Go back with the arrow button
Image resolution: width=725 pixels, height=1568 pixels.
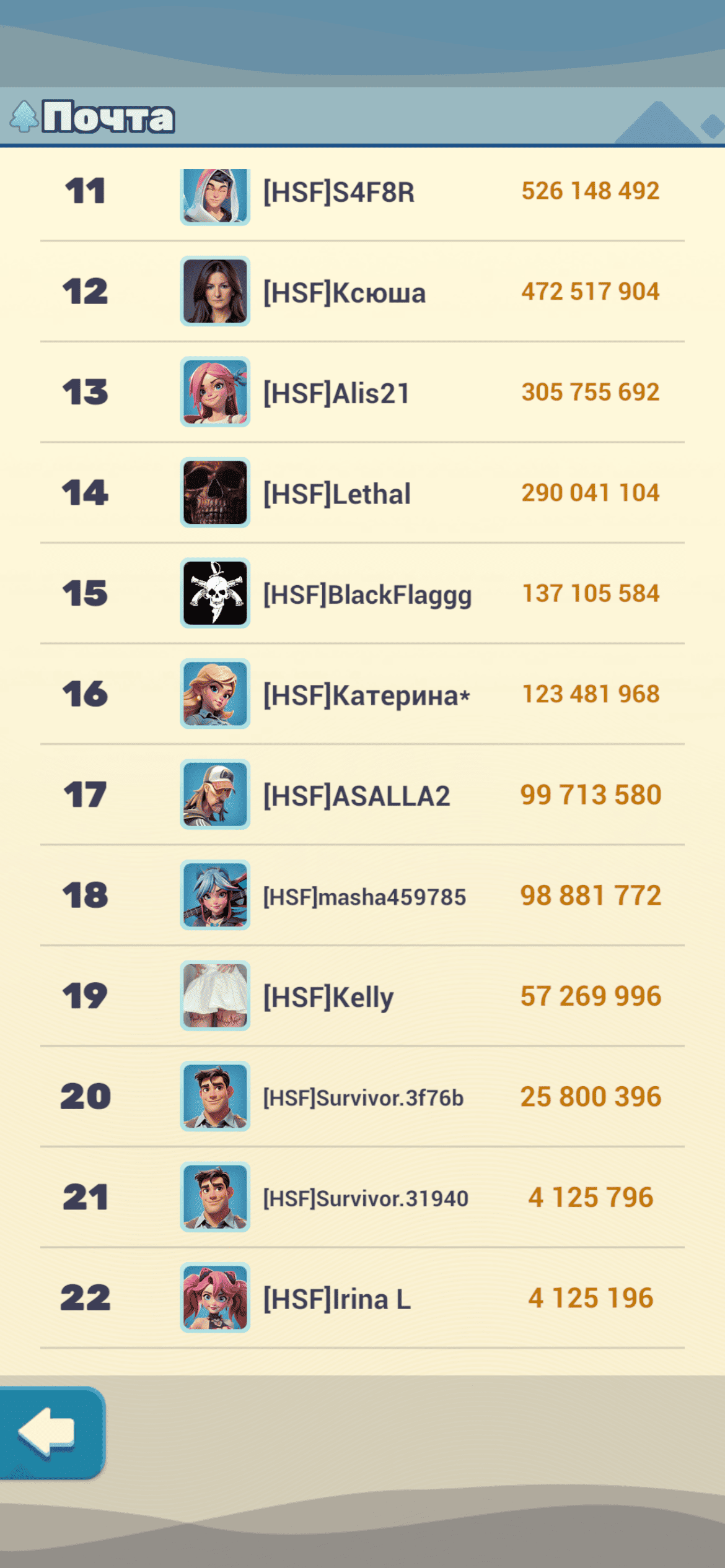point(51,1433)
